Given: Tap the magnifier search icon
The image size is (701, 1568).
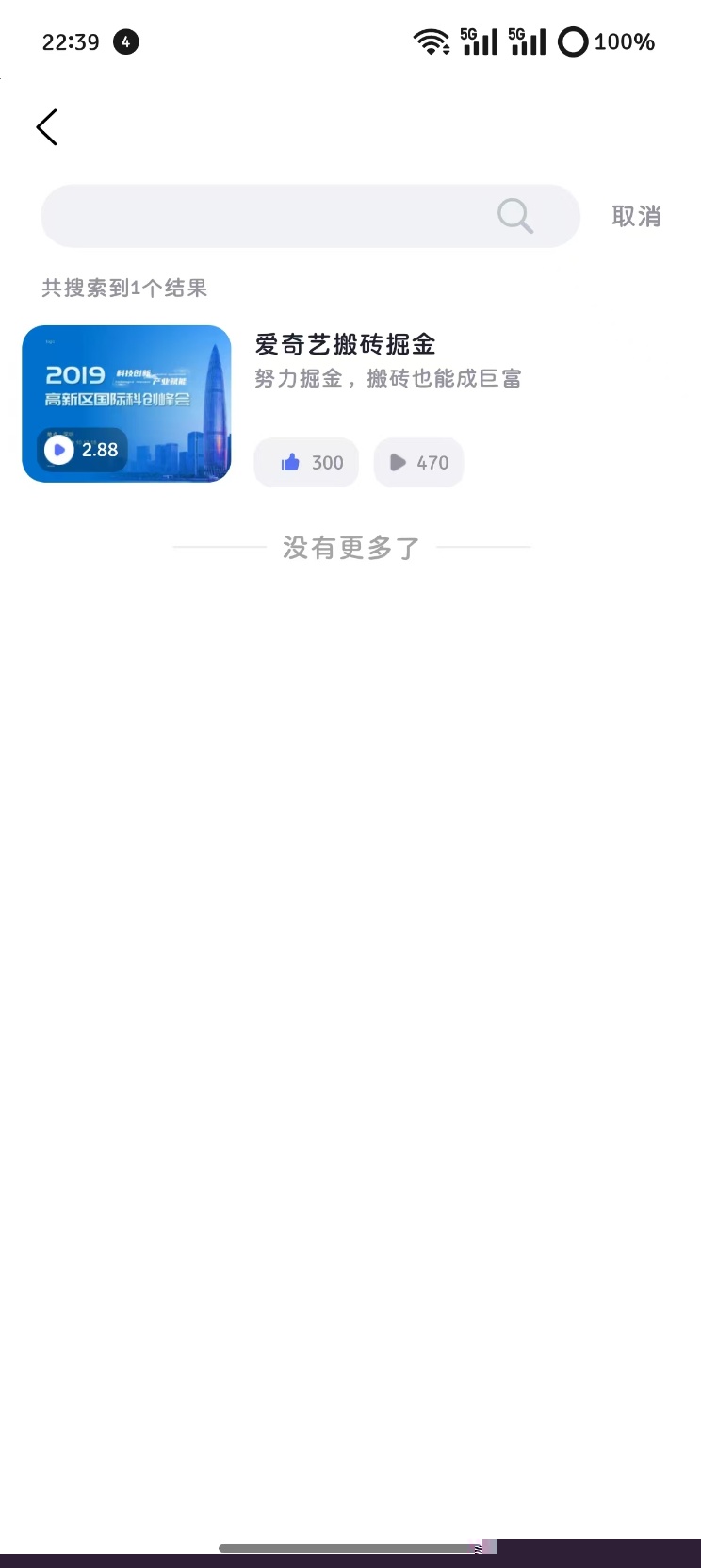Looking at the screenshot, I should [x=514, y=216].
